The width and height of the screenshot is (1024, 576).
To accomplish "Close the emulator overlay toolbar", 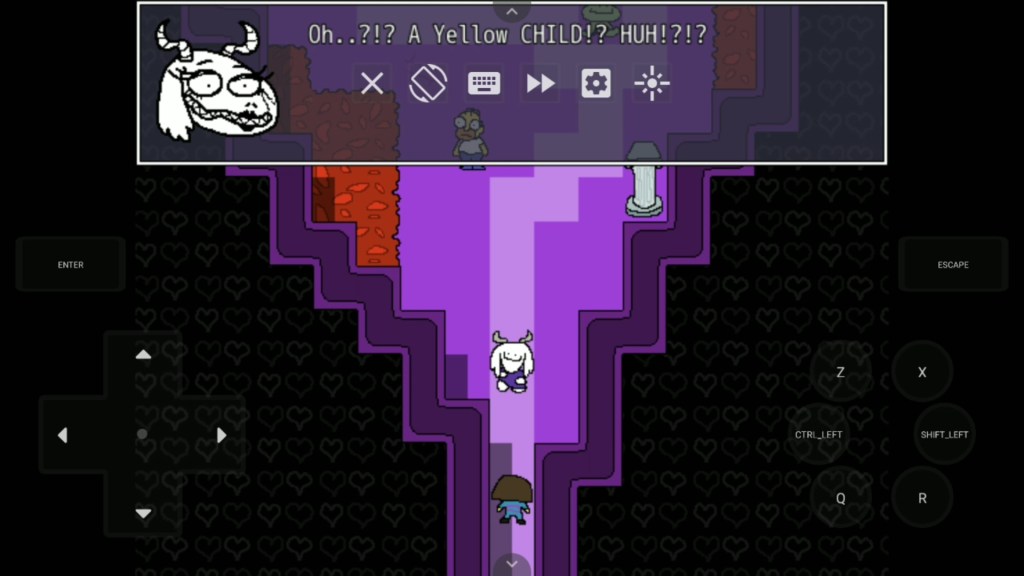I will pyautogui.click(x=372, y=83).
